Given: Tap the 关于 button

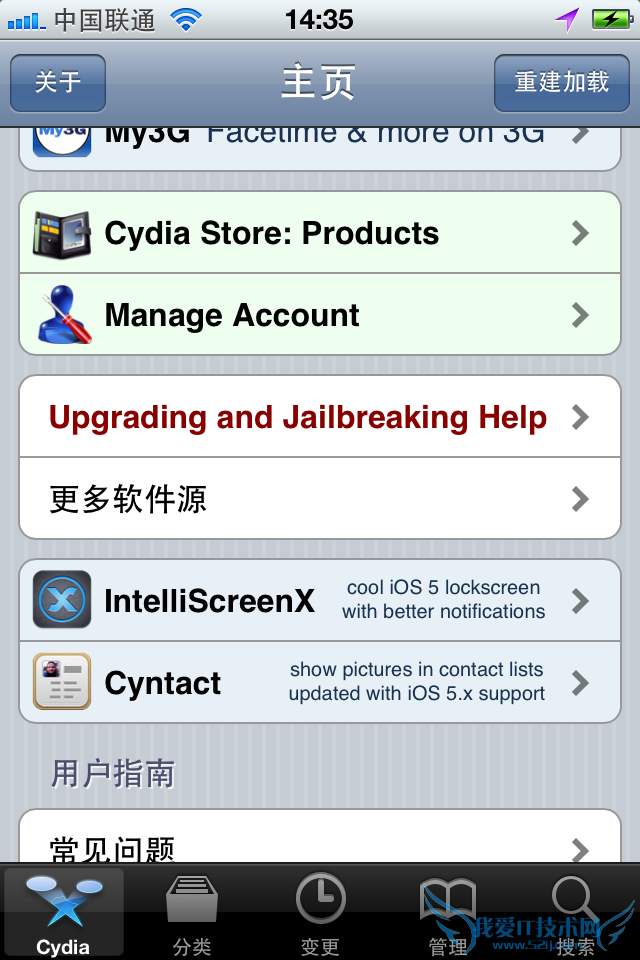Looking at the screenshot, I should (57, 82).
